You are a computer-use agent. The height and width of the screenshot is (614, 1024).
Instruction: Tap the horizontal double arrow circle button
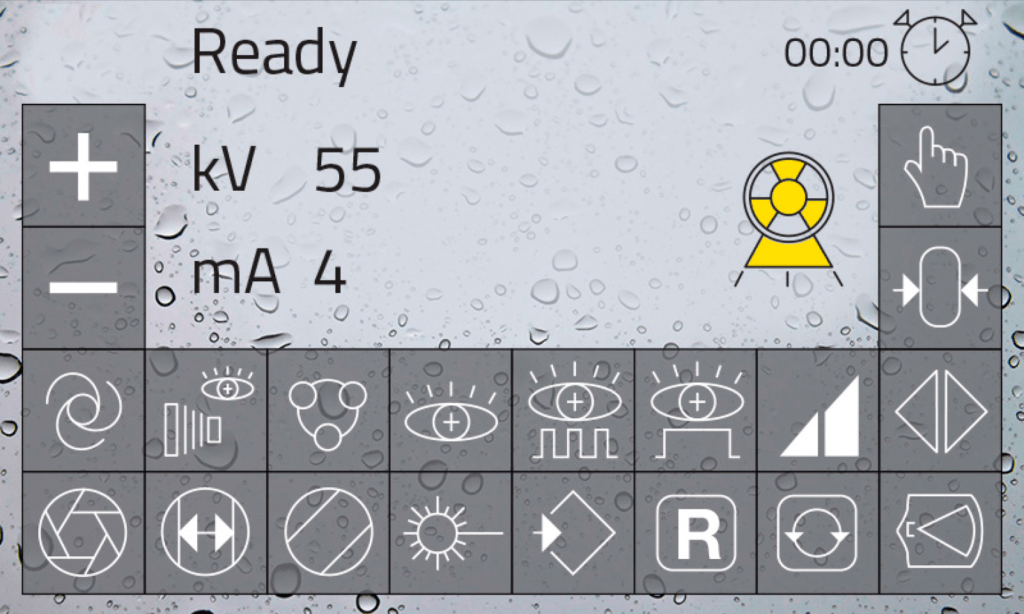pos(206,533)
